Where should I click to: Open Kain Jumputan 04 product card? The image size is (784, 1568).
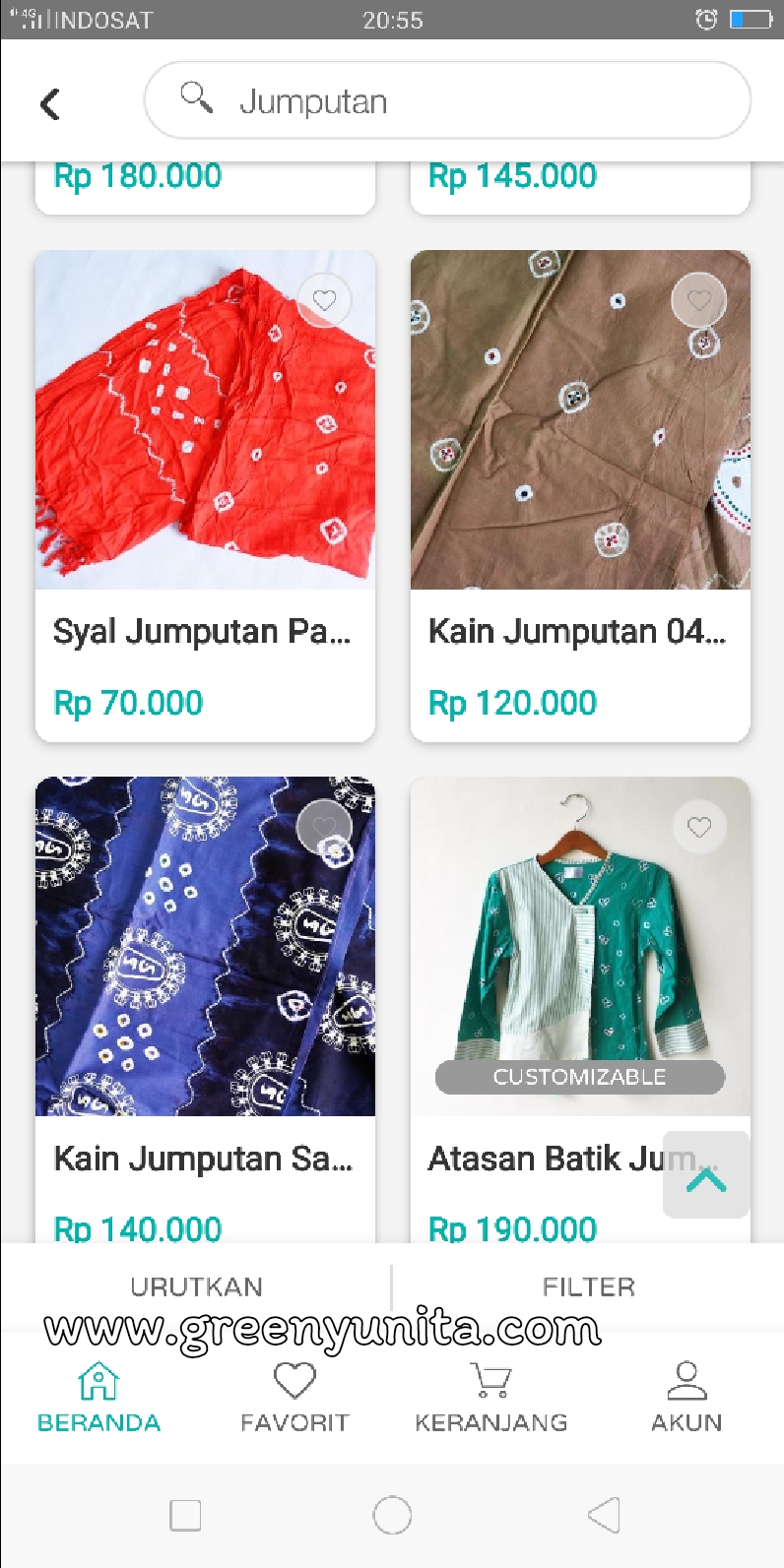579,492
